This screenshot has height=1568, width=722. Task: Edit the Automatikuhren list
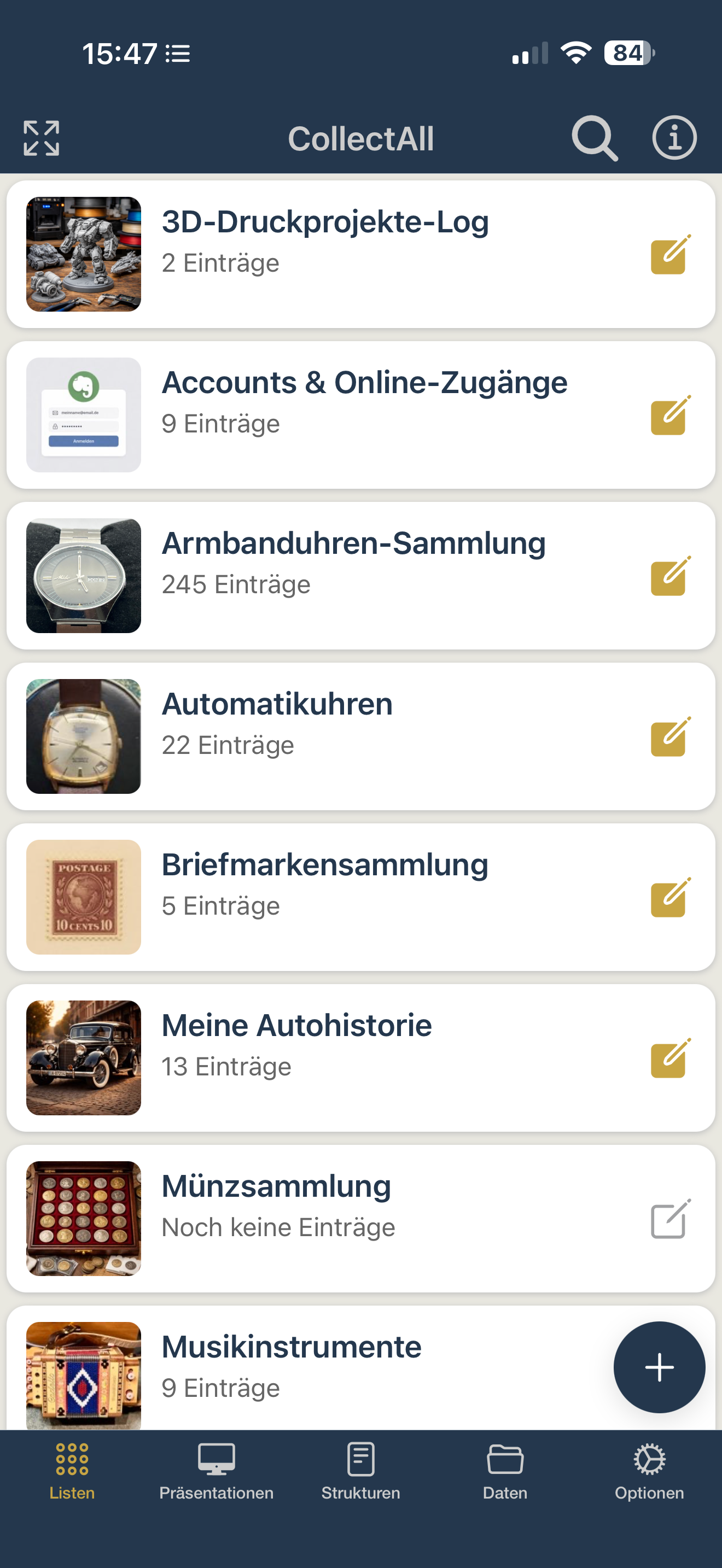[x=668, y=736]
